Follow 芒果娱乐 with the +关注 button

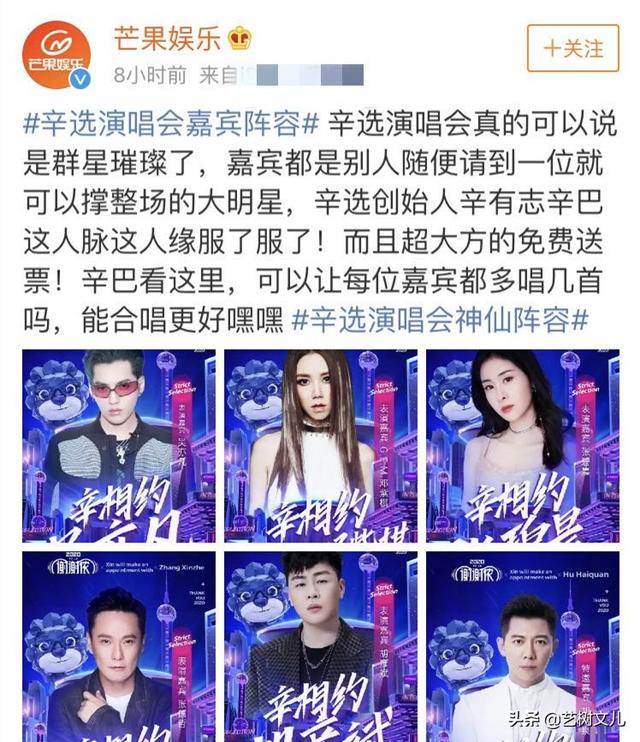(x=573, y=48)
